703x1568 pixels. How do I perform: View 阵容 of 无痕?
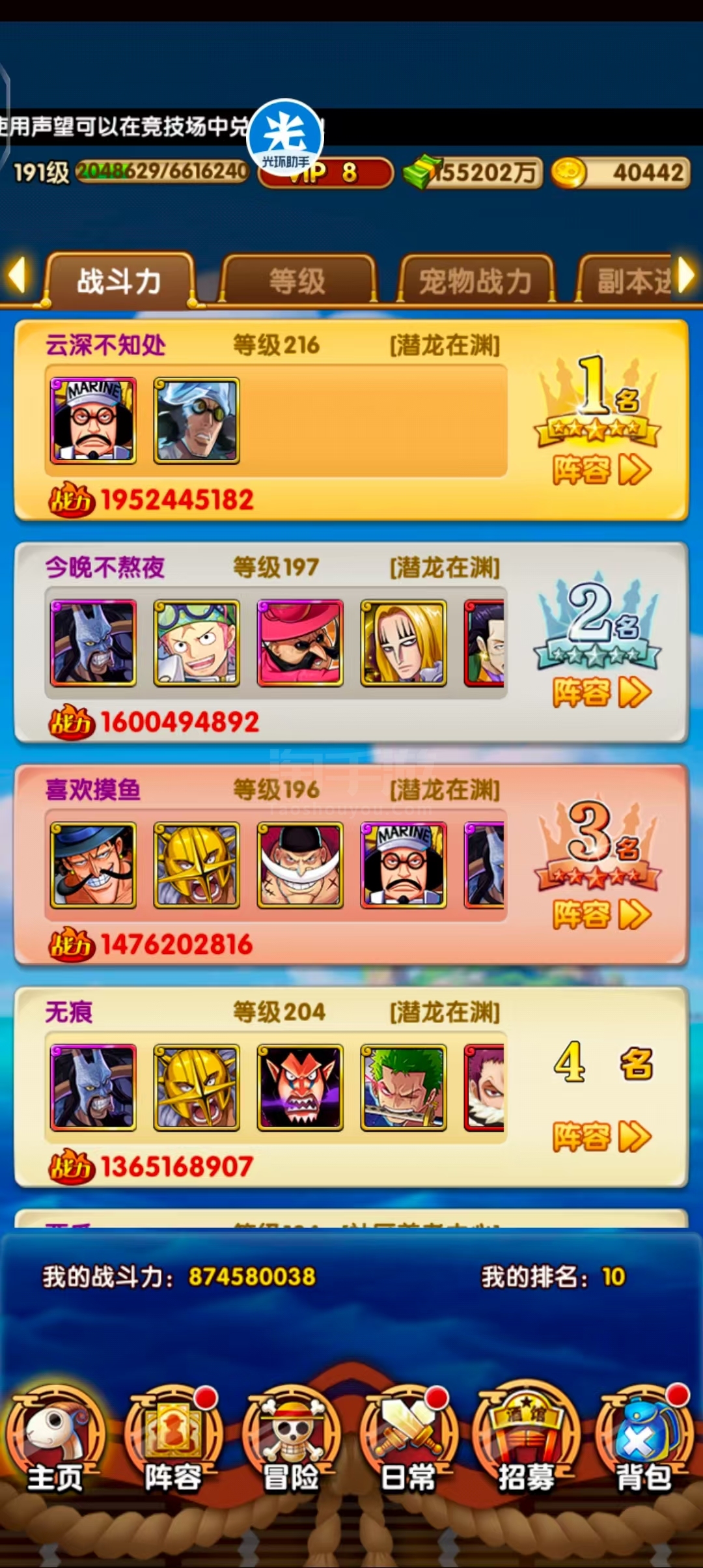pyautogui.click(x=601, y=1137)
